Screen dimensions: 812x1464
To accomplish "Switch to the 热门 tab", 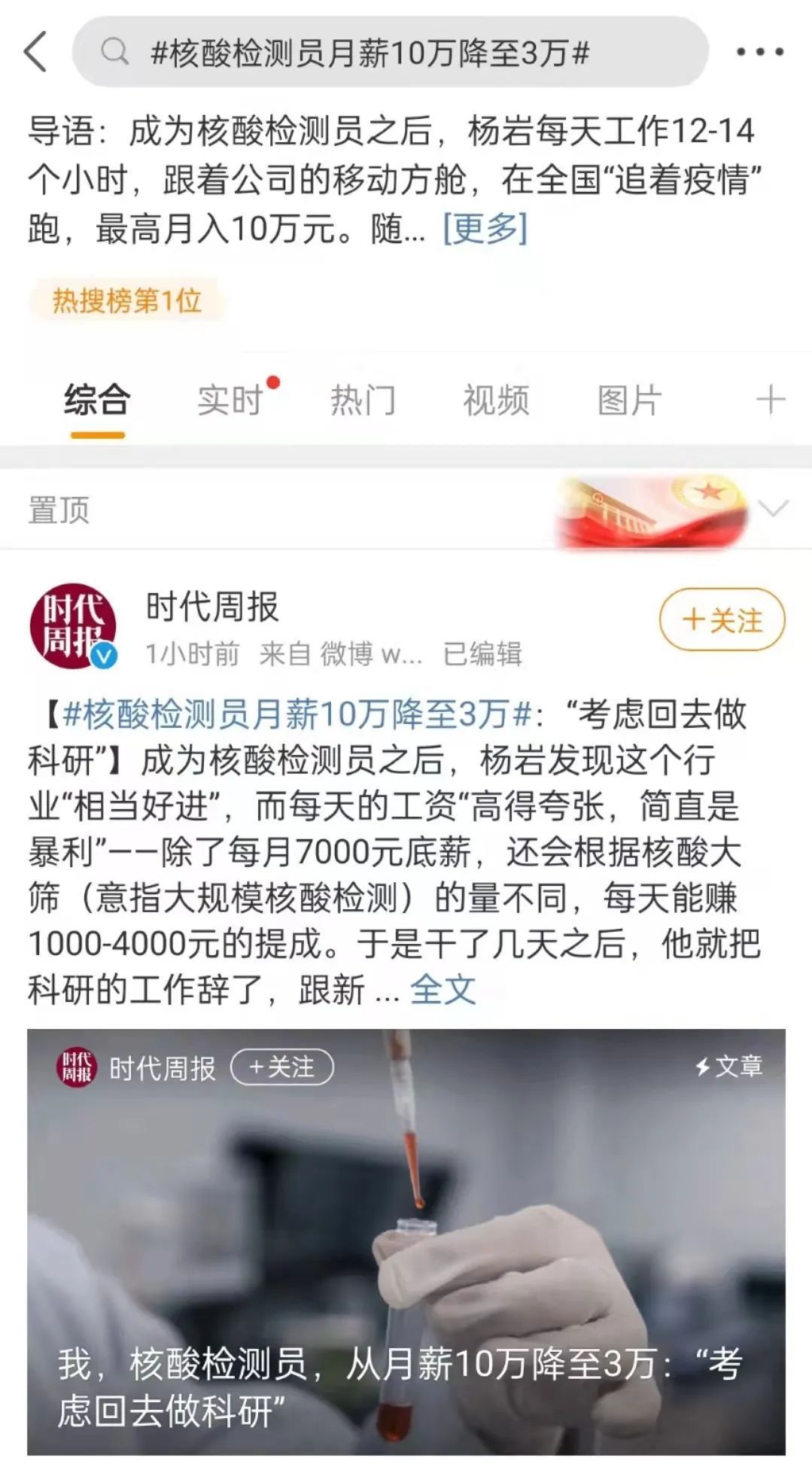I will (363, 400).
